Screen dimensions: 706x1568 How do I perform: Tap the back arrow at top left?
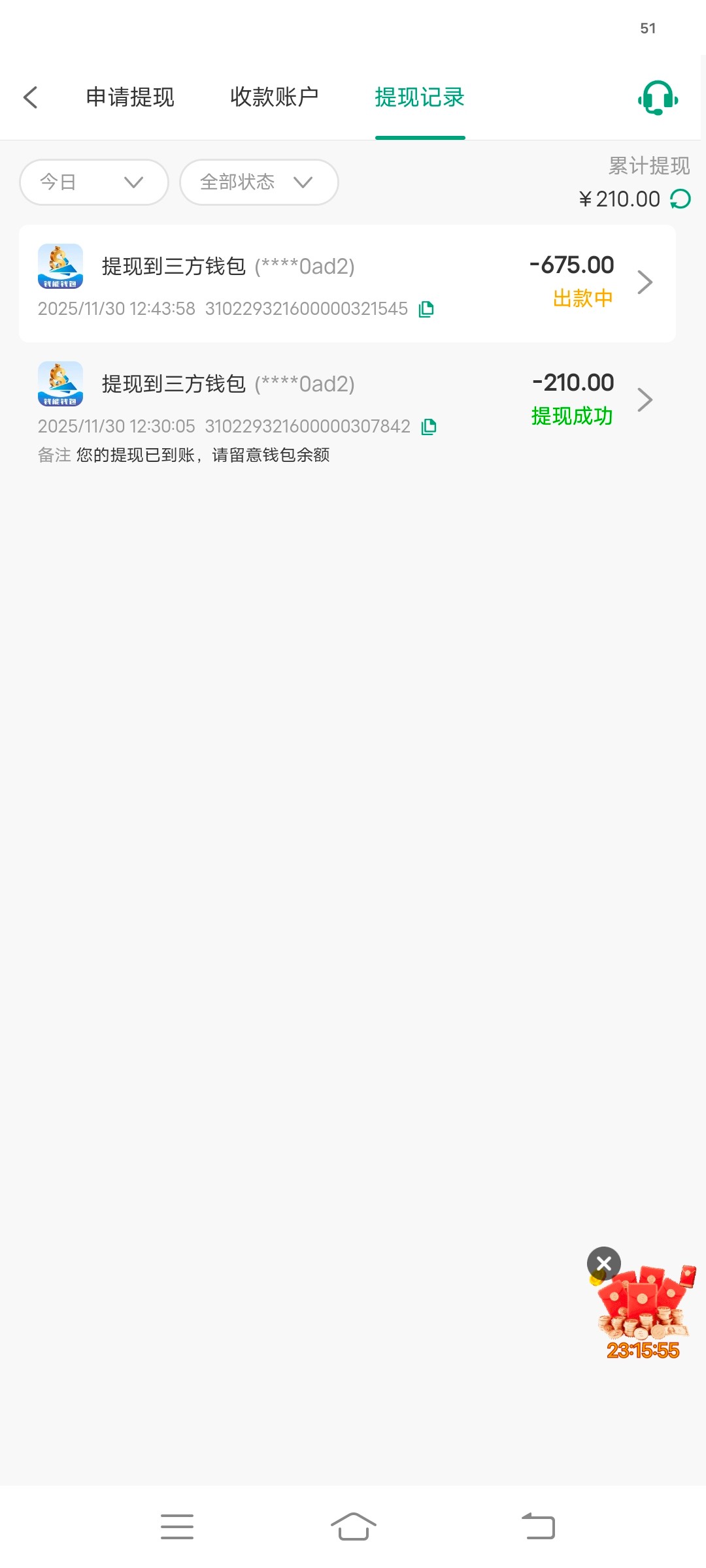pyautogui.click(x=30, y=97)
